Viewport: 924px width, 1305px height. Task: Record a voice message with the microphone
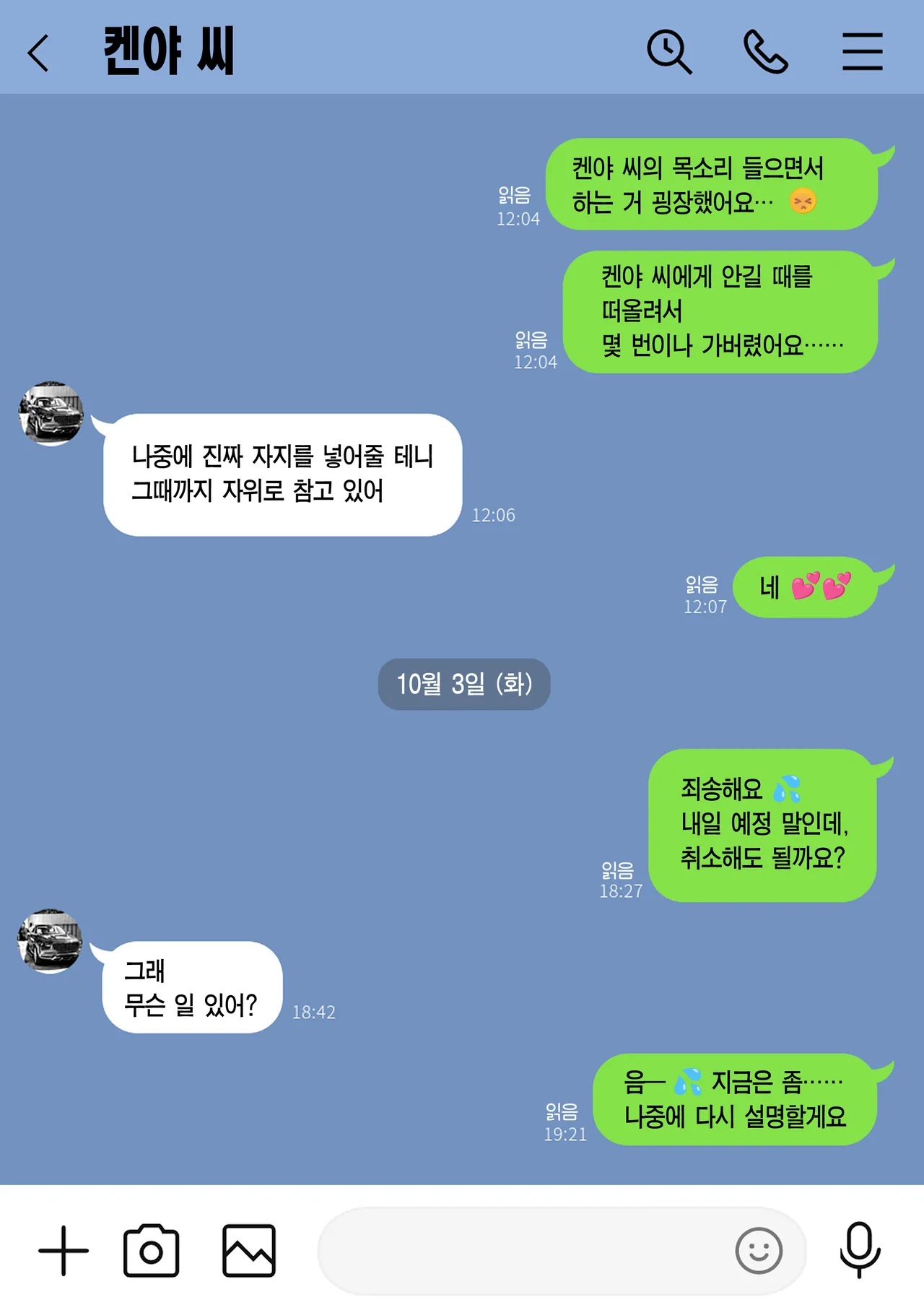860,1250
